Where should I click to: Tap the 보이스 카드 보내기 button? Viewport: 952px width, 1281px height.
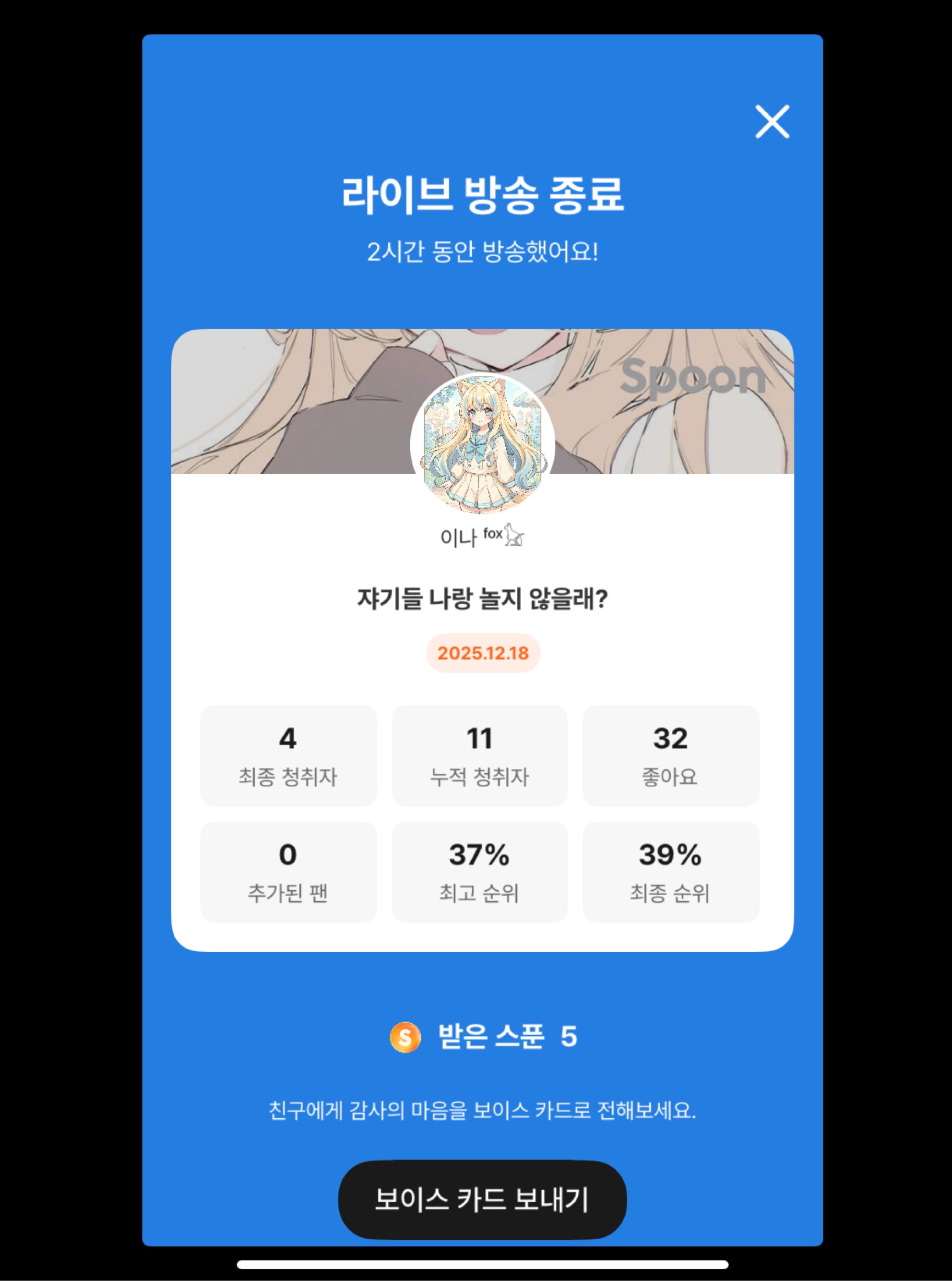[x=482, y=1199]
